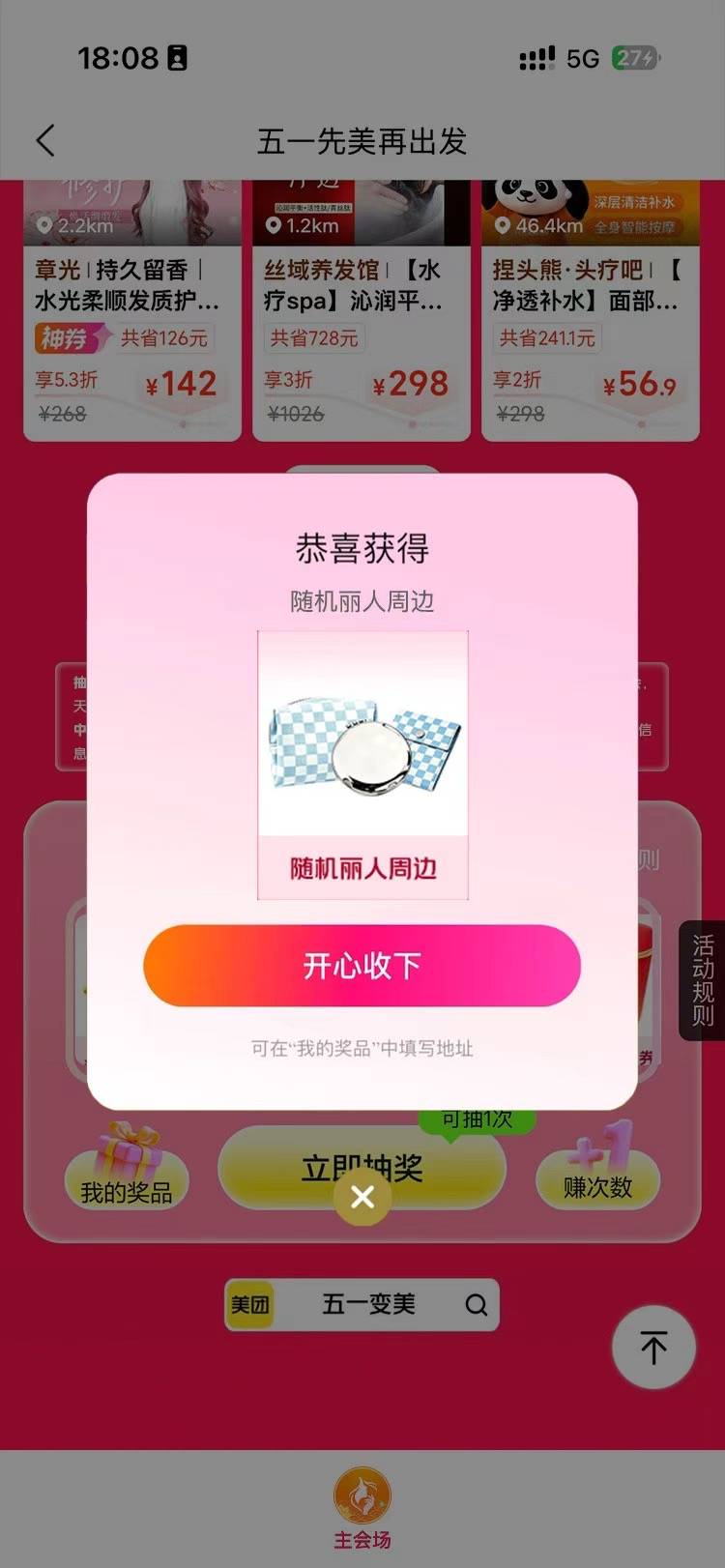Close the prize popup with the X

click(x=362, y=1197)
